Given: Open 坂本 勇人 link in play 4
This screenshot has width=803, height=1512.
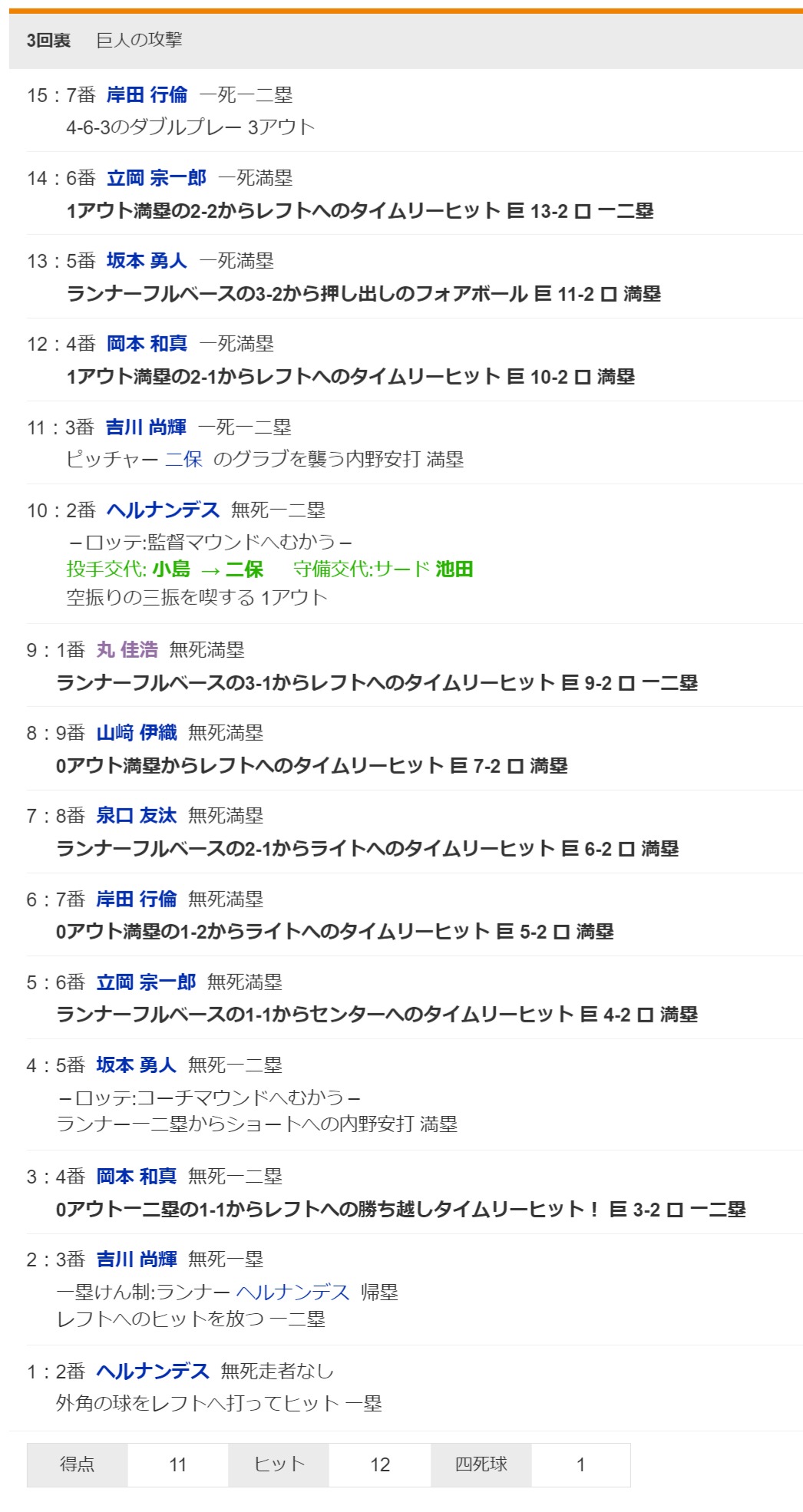Looking at the screenshot, I should 137,1065.
